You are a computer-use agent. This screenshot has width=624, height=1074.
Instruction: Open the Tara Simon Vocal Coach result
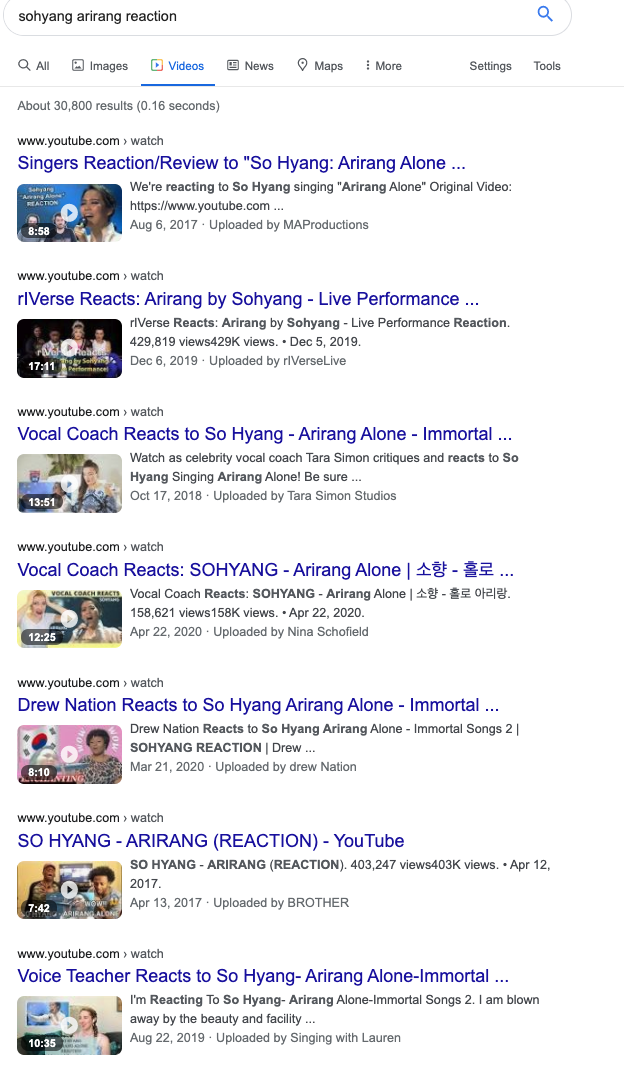coord(264,434)
